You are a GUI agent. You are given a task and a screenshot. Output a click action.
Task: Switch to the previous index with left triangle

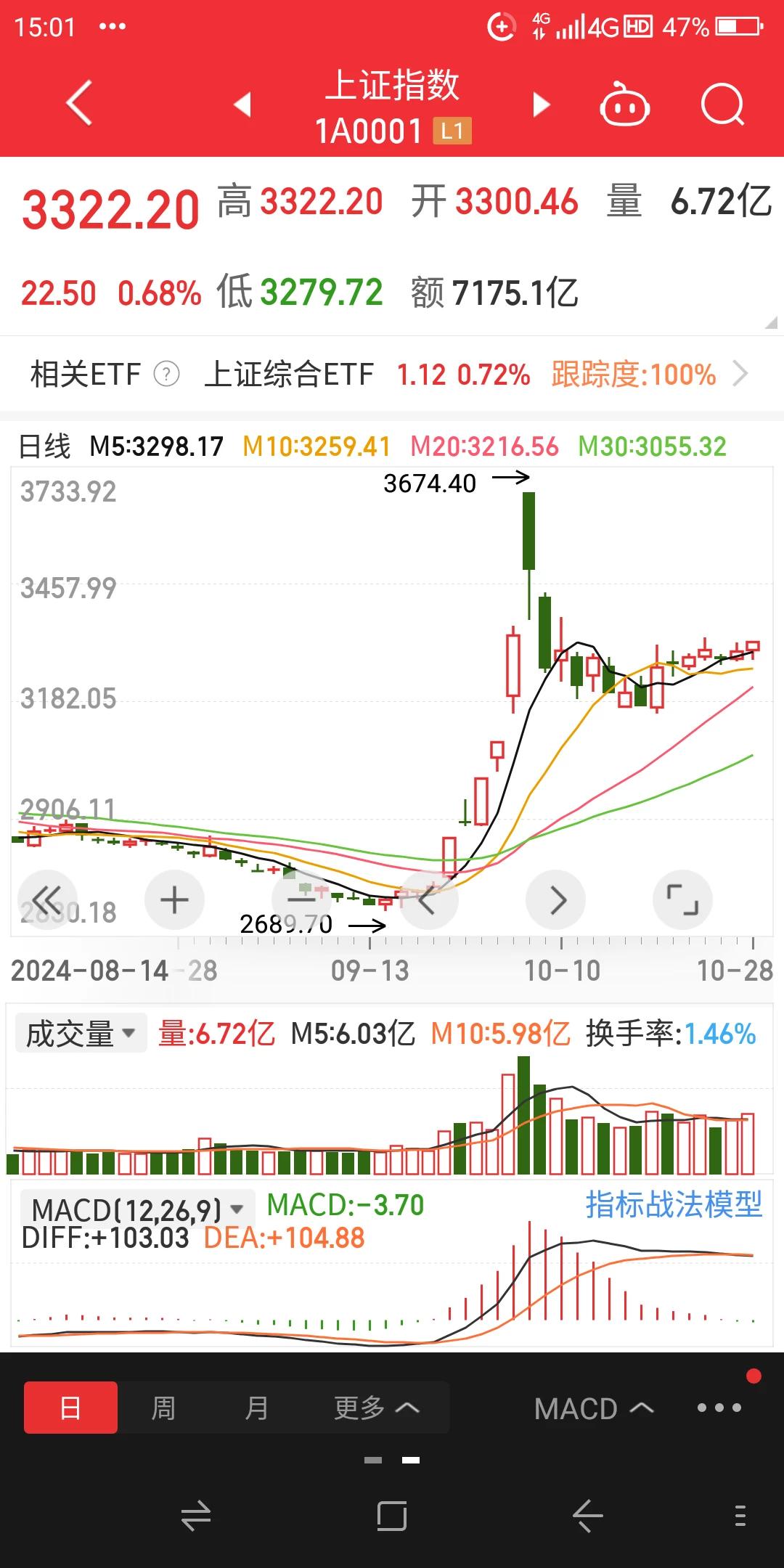point(242,105)
